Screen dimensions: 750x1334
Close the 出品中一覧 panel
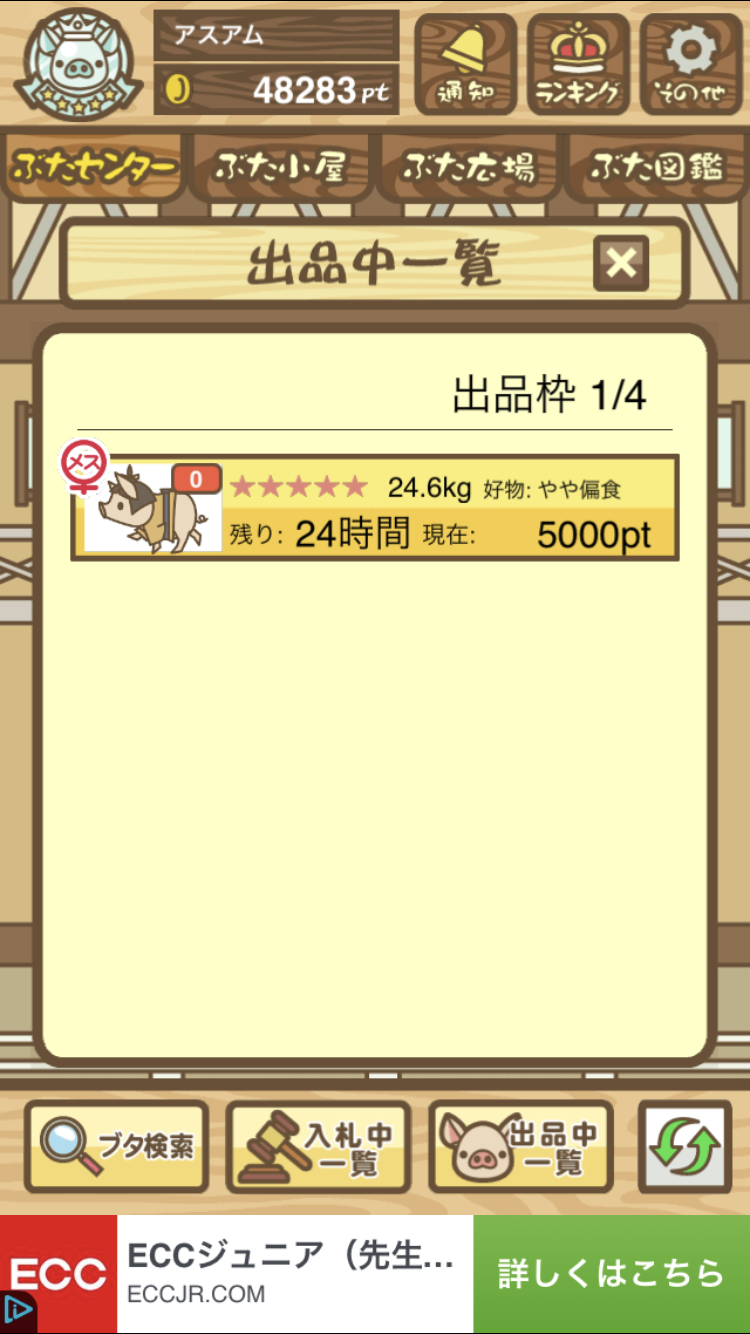pos(621,264)
